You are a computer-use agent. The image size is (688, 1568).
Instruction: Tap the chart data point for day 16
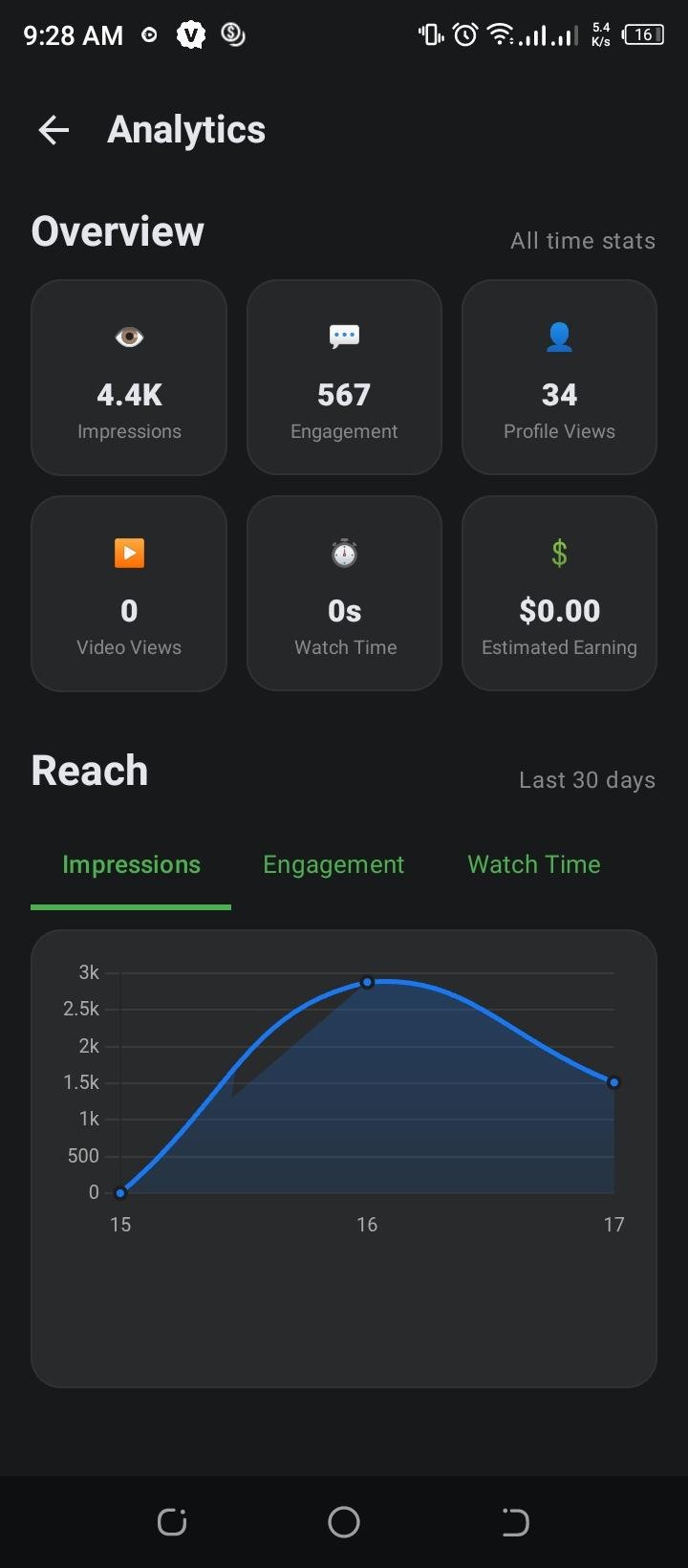[367, 983]
